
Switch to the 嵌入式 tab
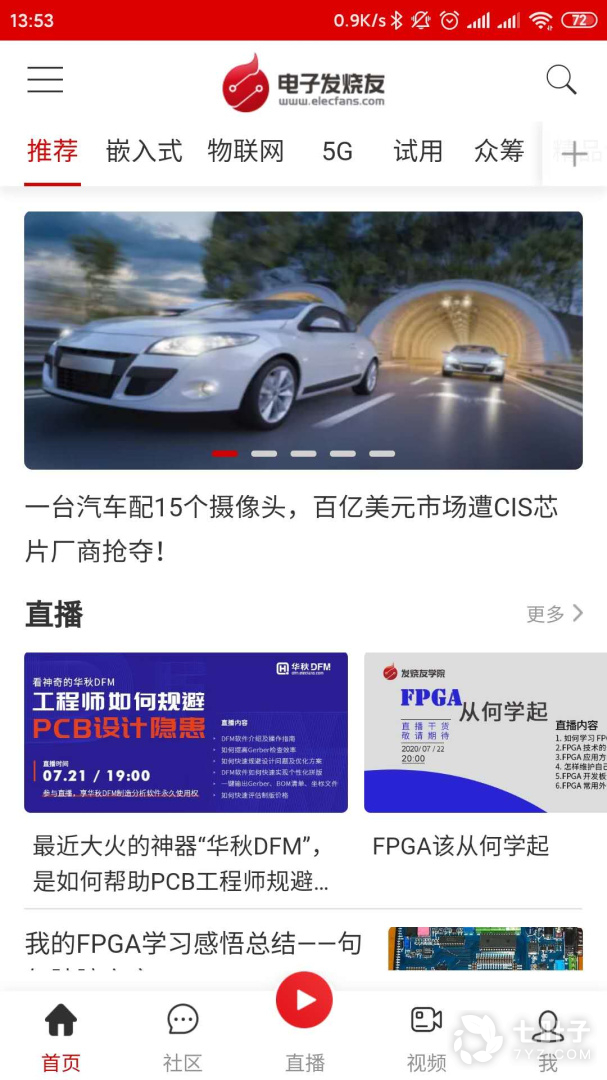[144, 152]
